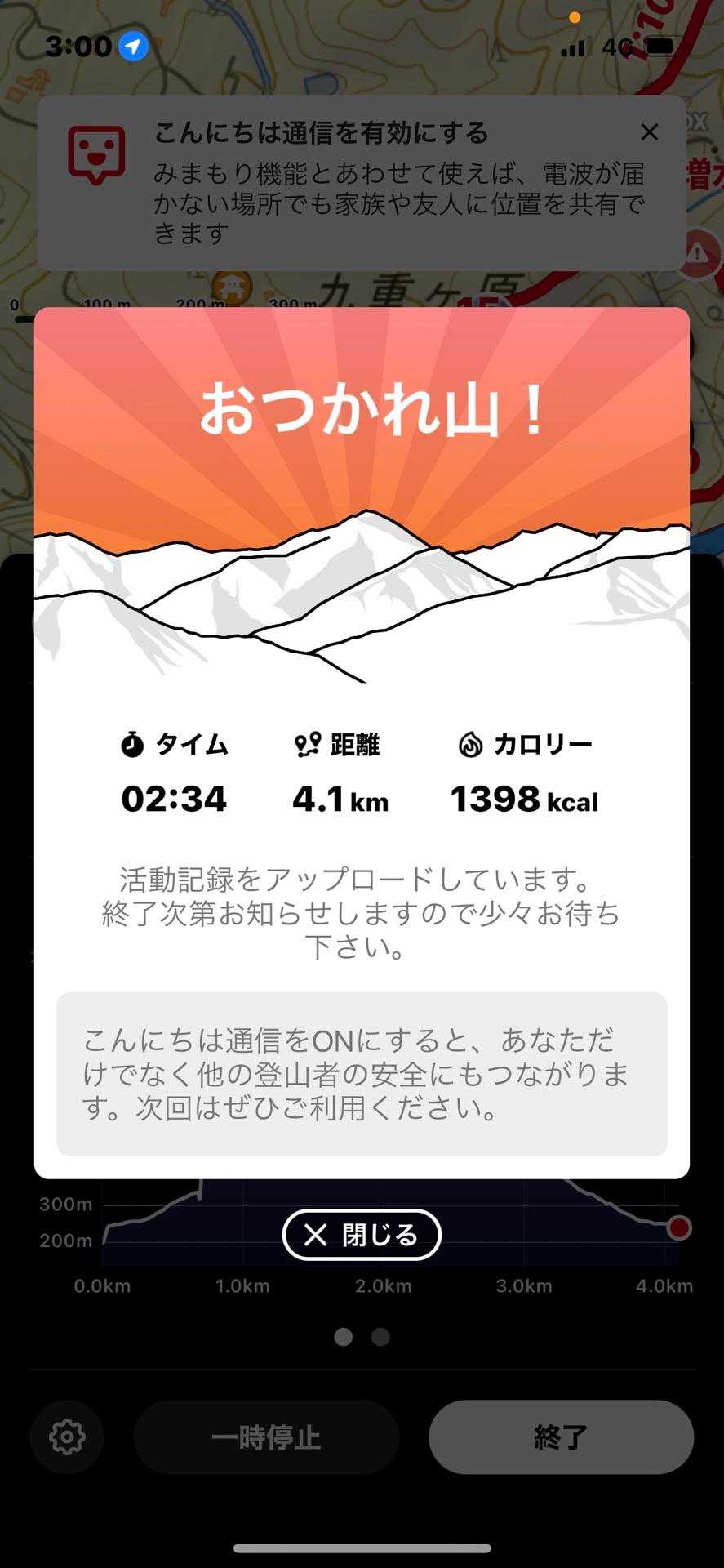Screen dimensions: 724x1568
Task: Dismiss the こんにちは通信 banner
Action: (x=649, y=132)
